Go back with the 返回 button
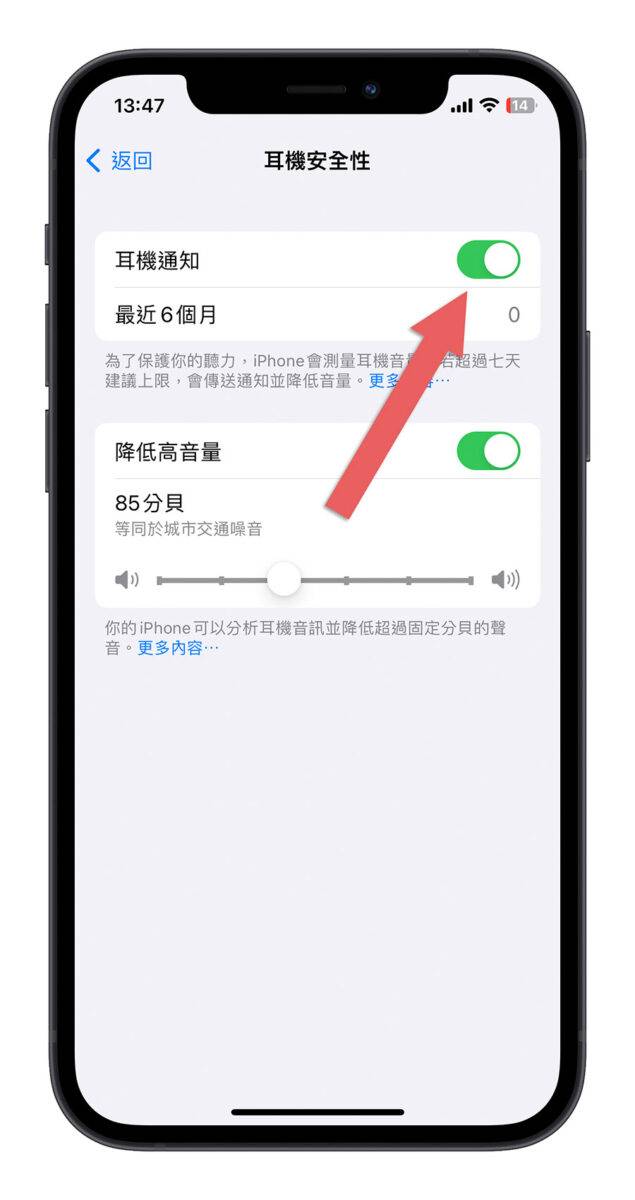This screenshot has width=635, height=1200. pos(119,160)
